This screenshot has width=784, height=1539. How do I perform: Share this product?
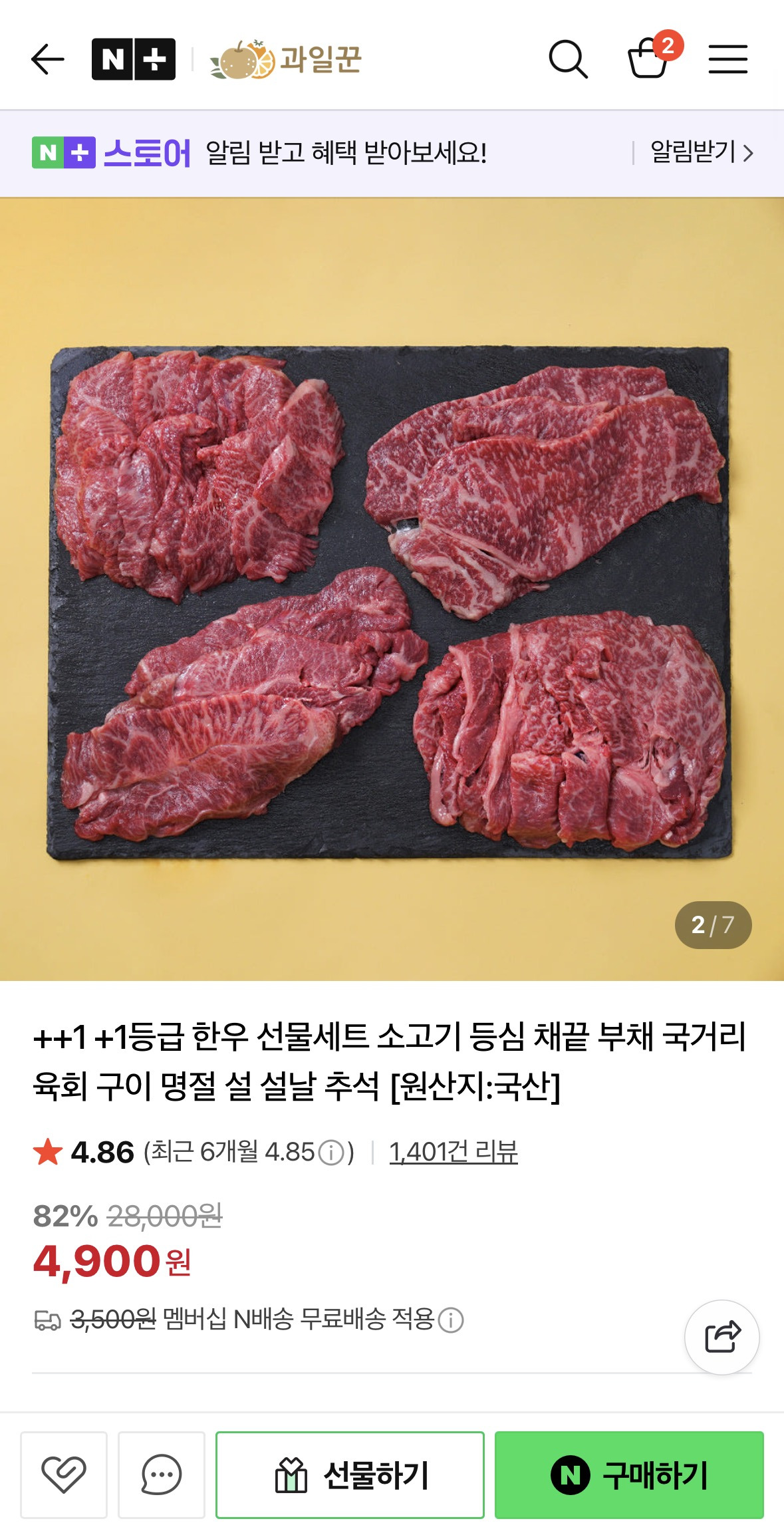tap(722, 1337)
